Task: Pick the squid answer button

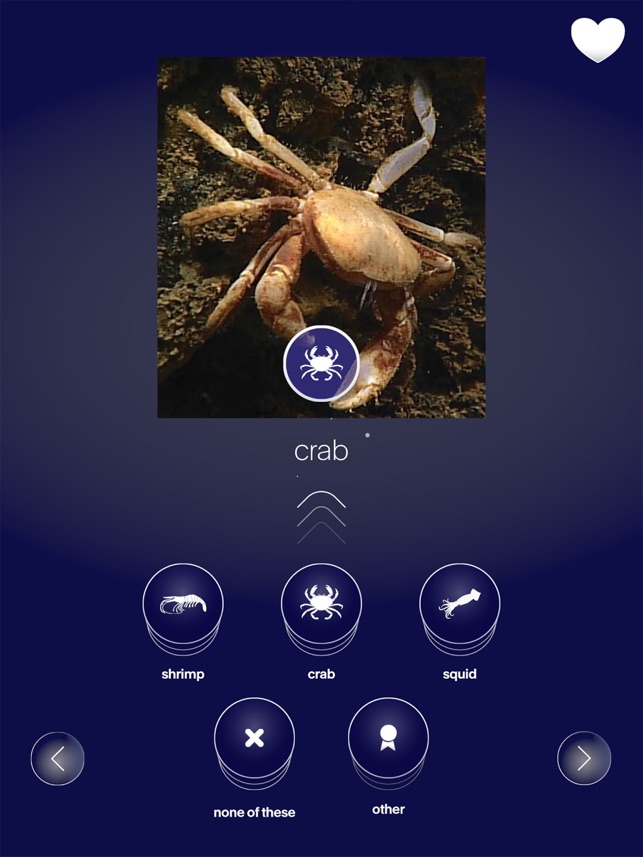Action: (459, 605)
